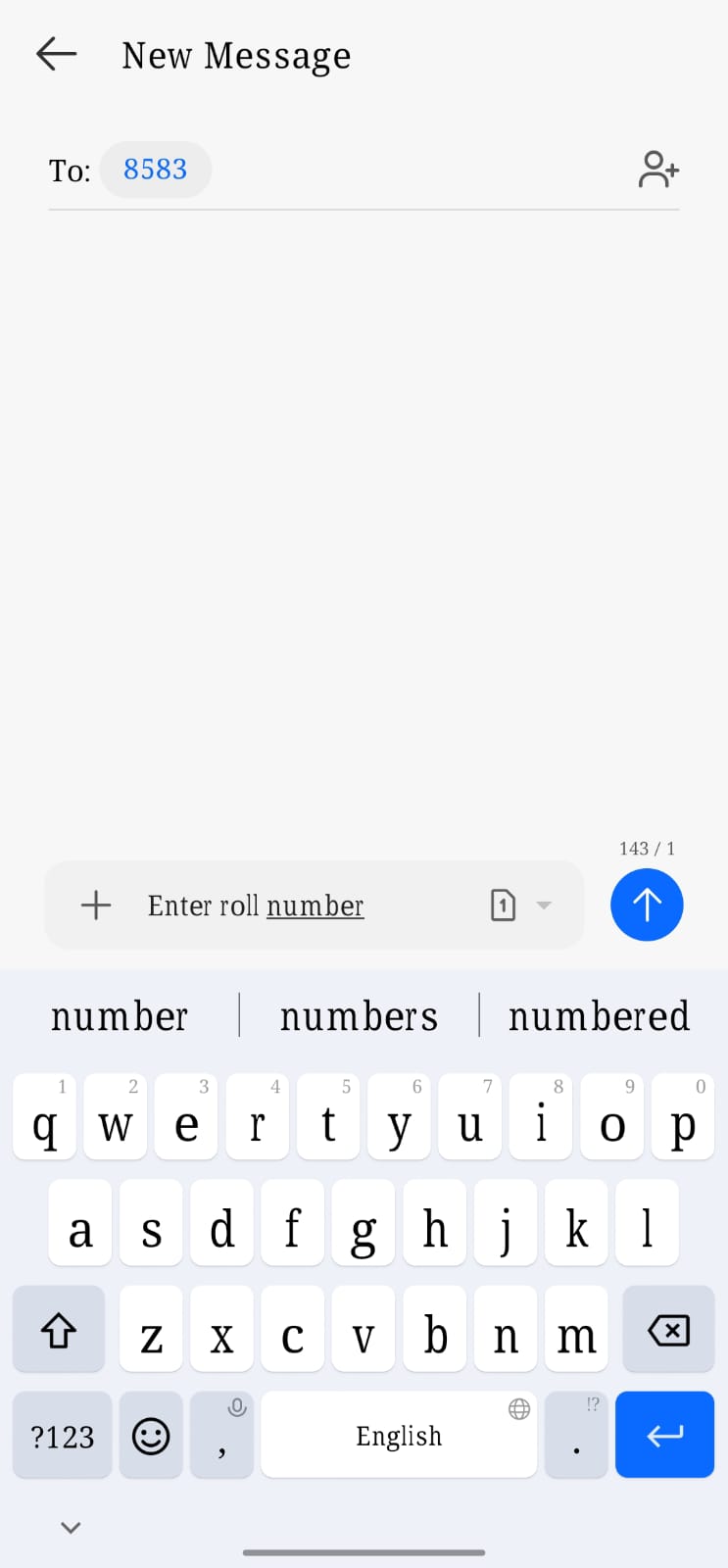This screenshot has height=1568, width=728.
Task: Open the add contact picker
Action: pos(658,170)
